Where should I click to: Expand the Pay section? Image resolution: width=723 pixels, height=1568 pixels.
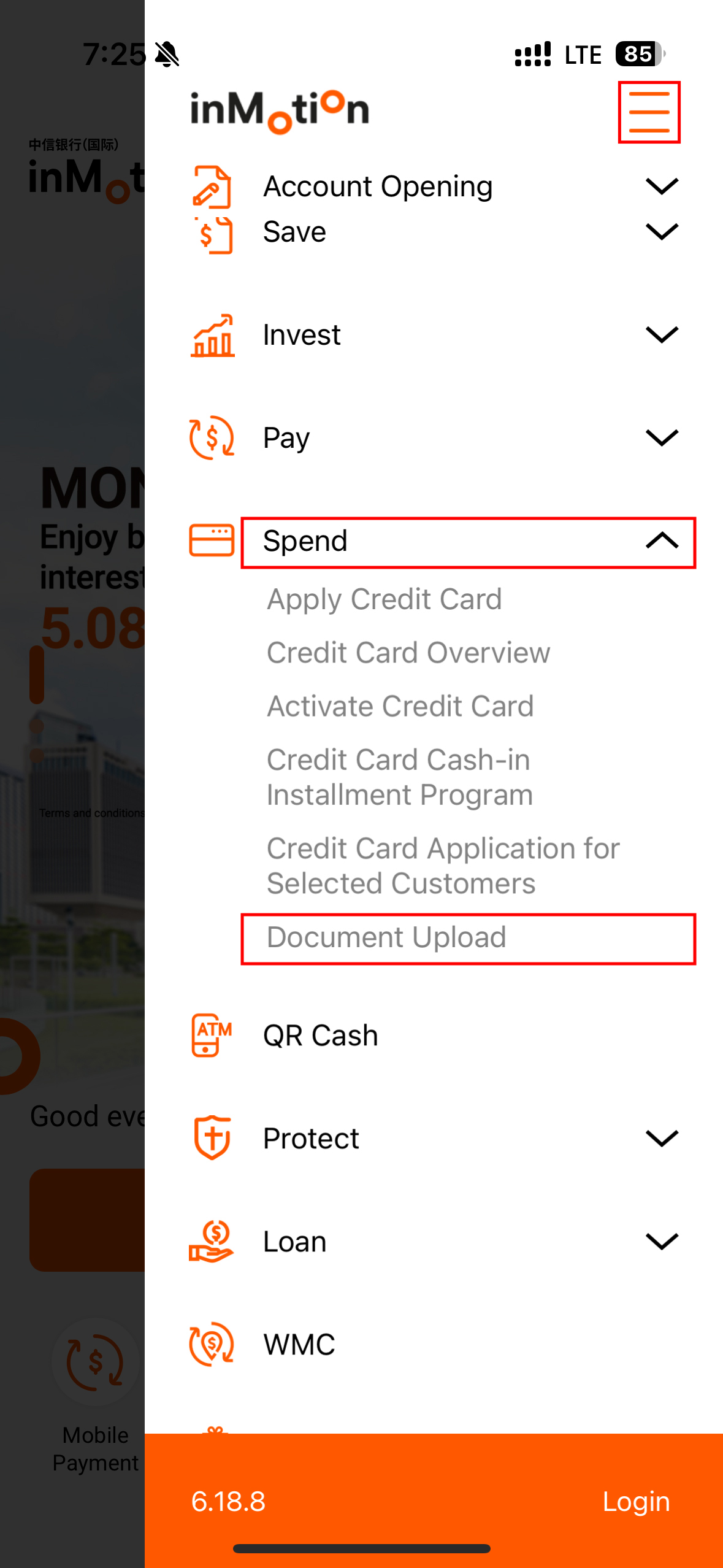pyautogui.click(x=435, y=438)
